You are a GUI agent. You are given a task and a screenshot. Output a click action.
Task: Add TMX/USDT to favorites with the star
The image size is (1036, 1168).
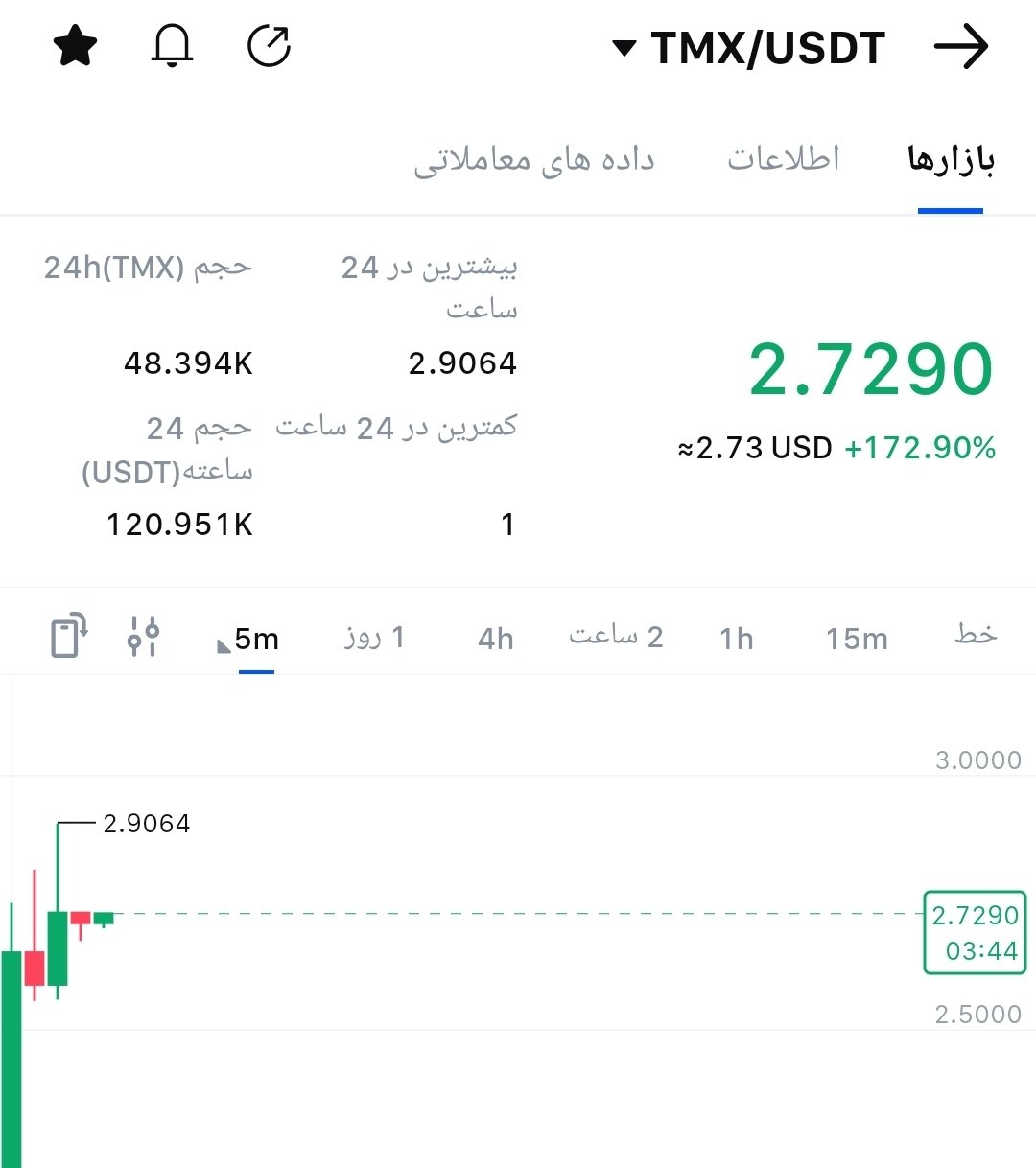[76, 47]
